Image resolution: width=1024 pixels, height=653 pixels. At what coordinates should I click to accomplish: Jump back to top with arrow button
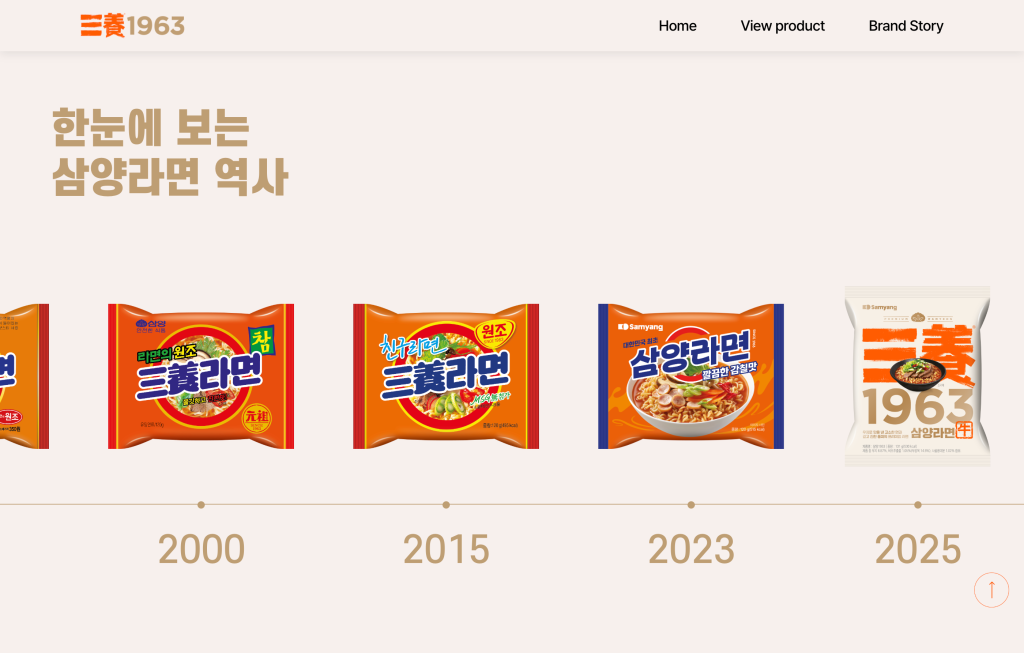coord(991,590)
